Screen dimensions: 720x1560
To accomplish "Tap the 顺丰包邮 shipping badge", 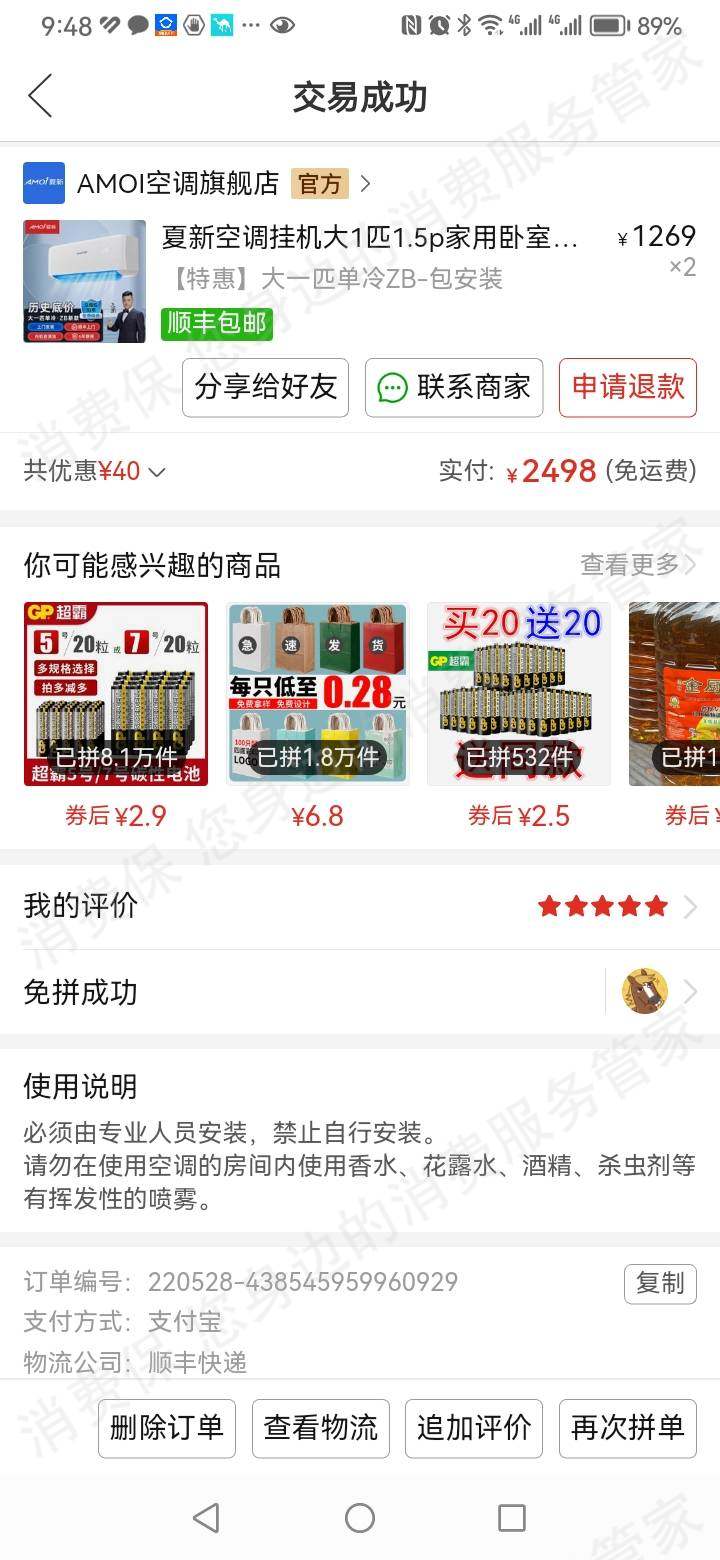I will (216, 325).
